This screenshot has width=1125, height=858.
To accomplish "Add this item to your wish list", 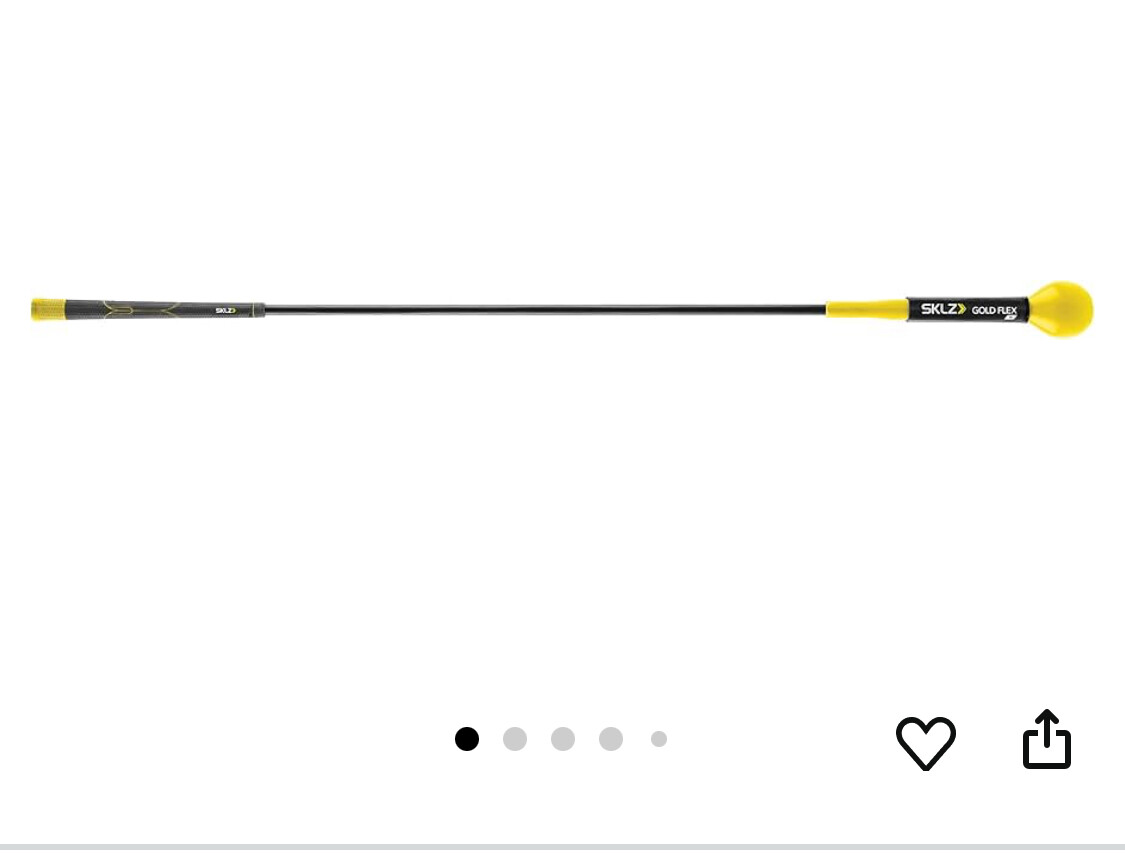I will (925, 743).
